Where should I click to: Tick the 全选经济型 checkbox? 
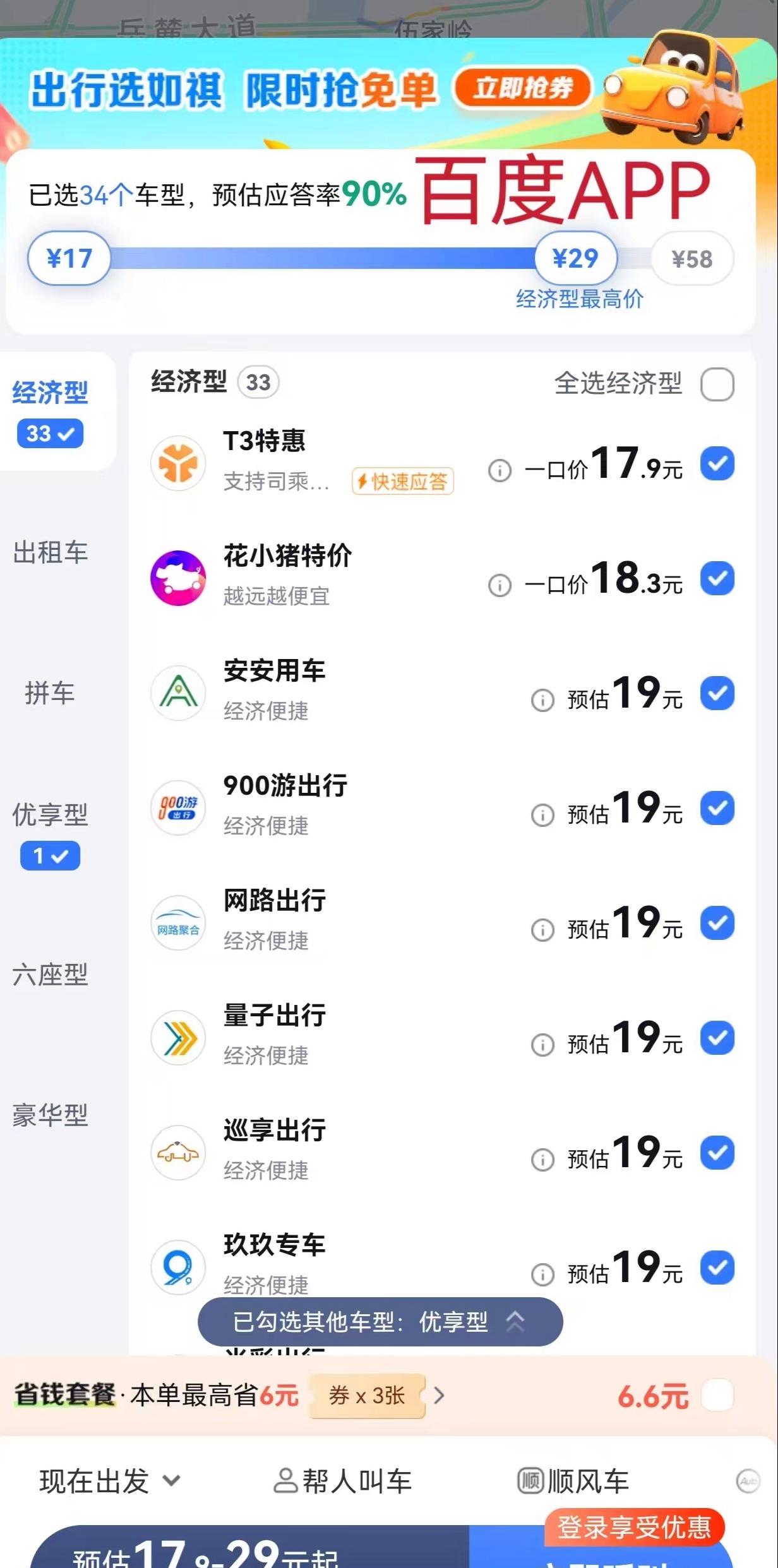tap(717, 384)
